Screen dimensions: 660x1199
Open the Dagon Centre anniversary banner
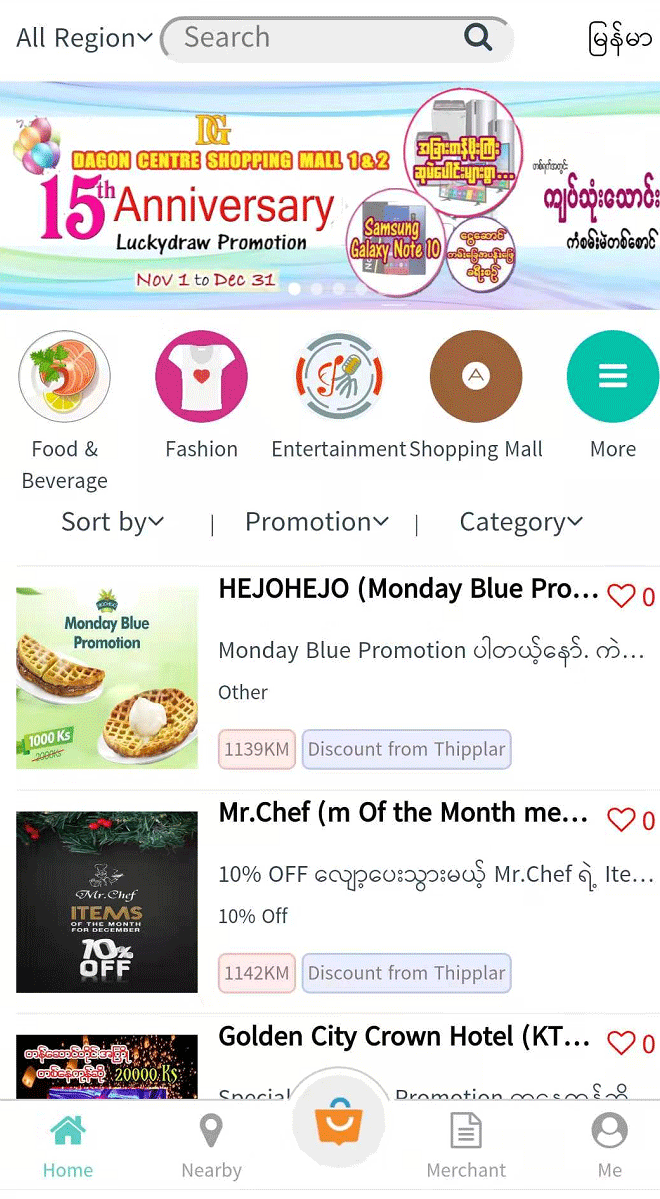pyautogui.click(x=330, y=196)
